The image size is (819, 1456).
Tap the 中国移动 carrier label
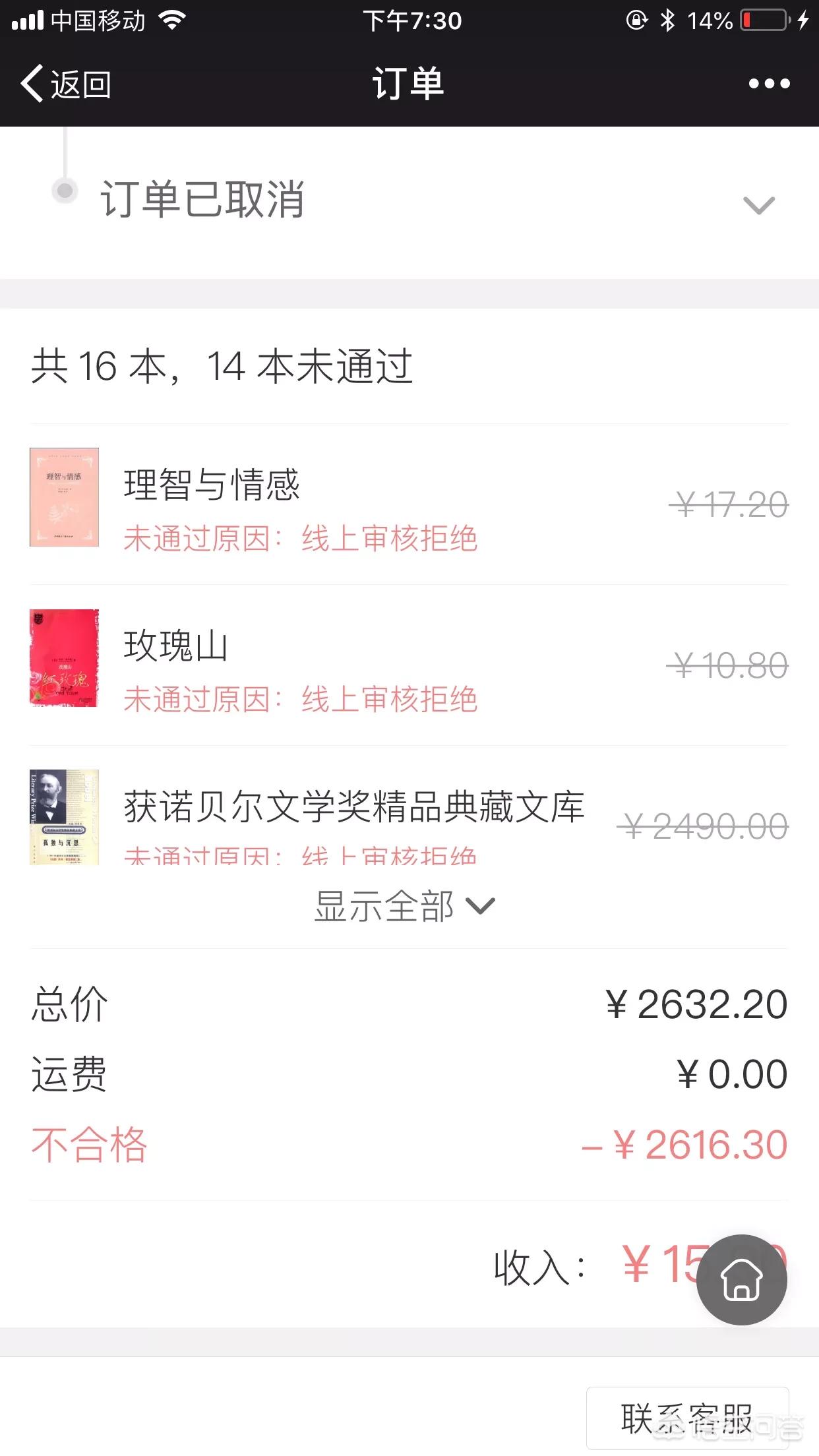pos(99,18)
